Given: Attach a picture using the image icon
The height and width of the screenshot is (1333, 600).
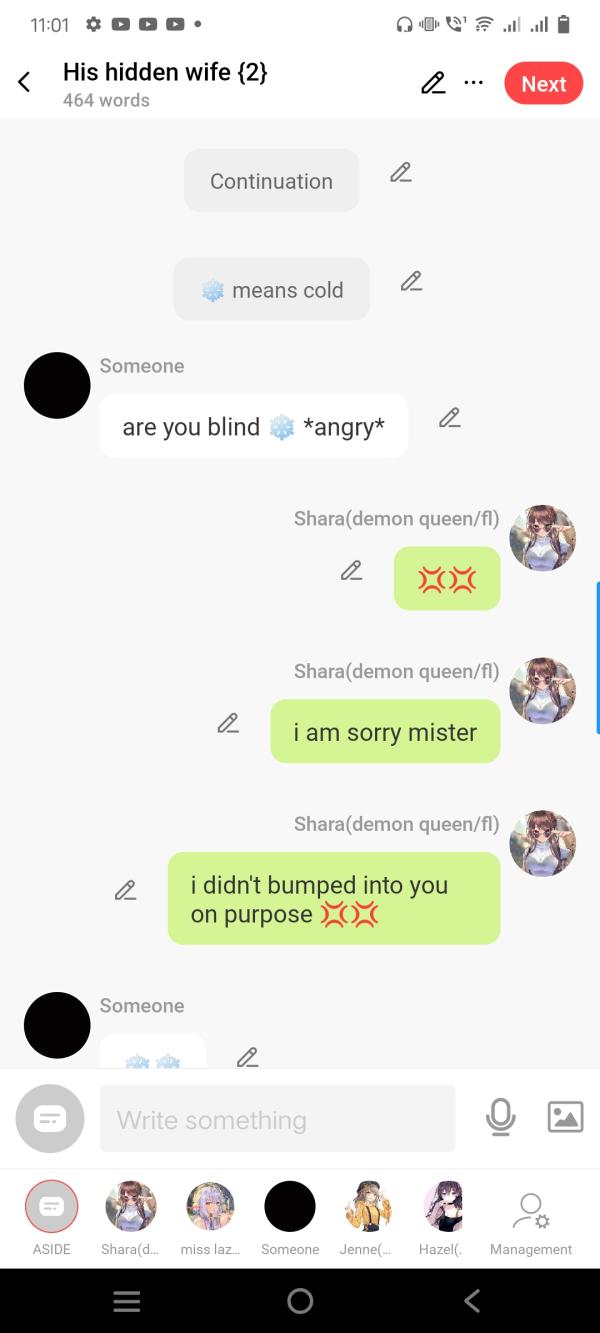Looking at the screenshot, I should pyautogui.click(x=565, y=1117).
